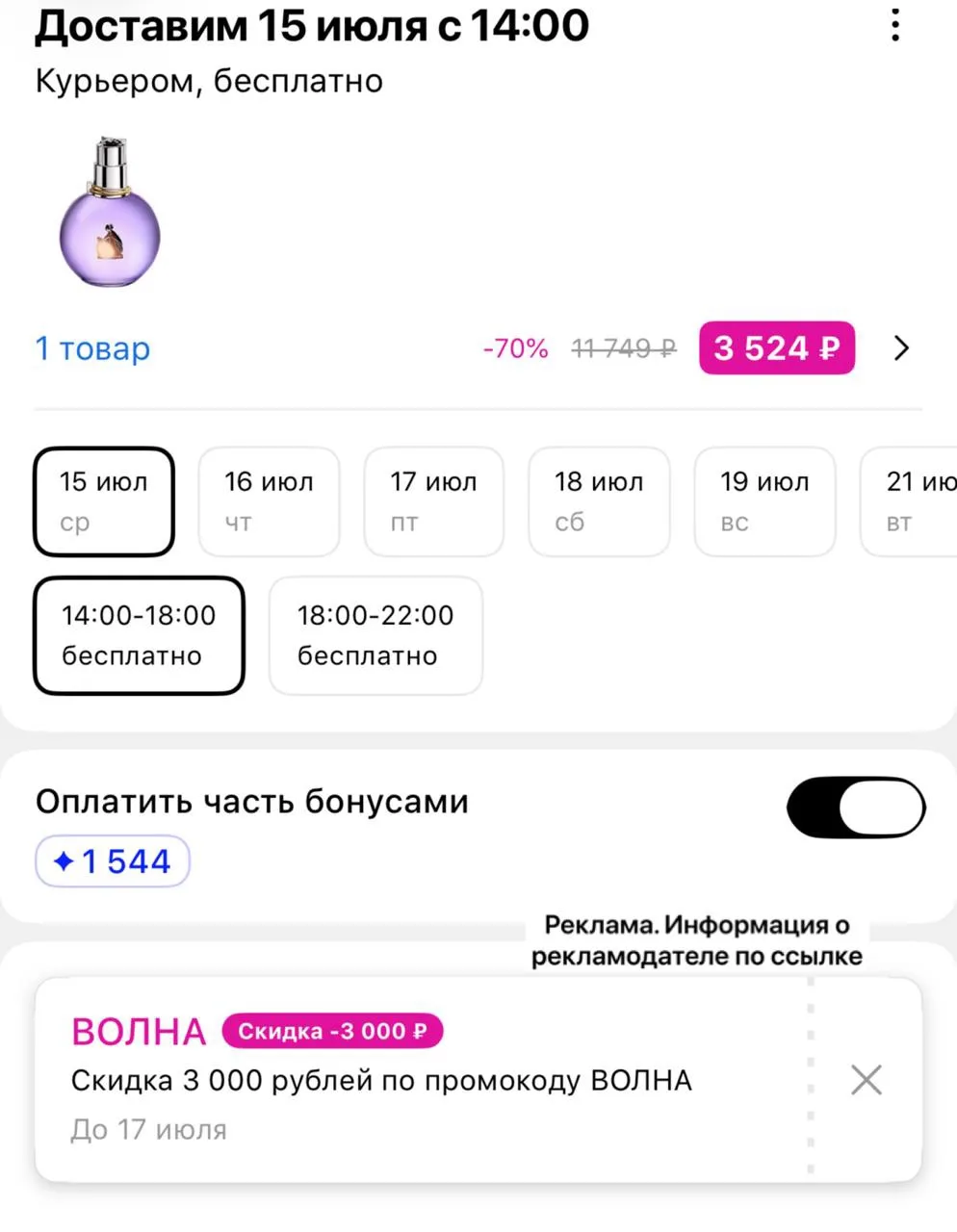Choose delivery date 19 июл
This screenshot has width=957, height=1232.
coord(764,501)
